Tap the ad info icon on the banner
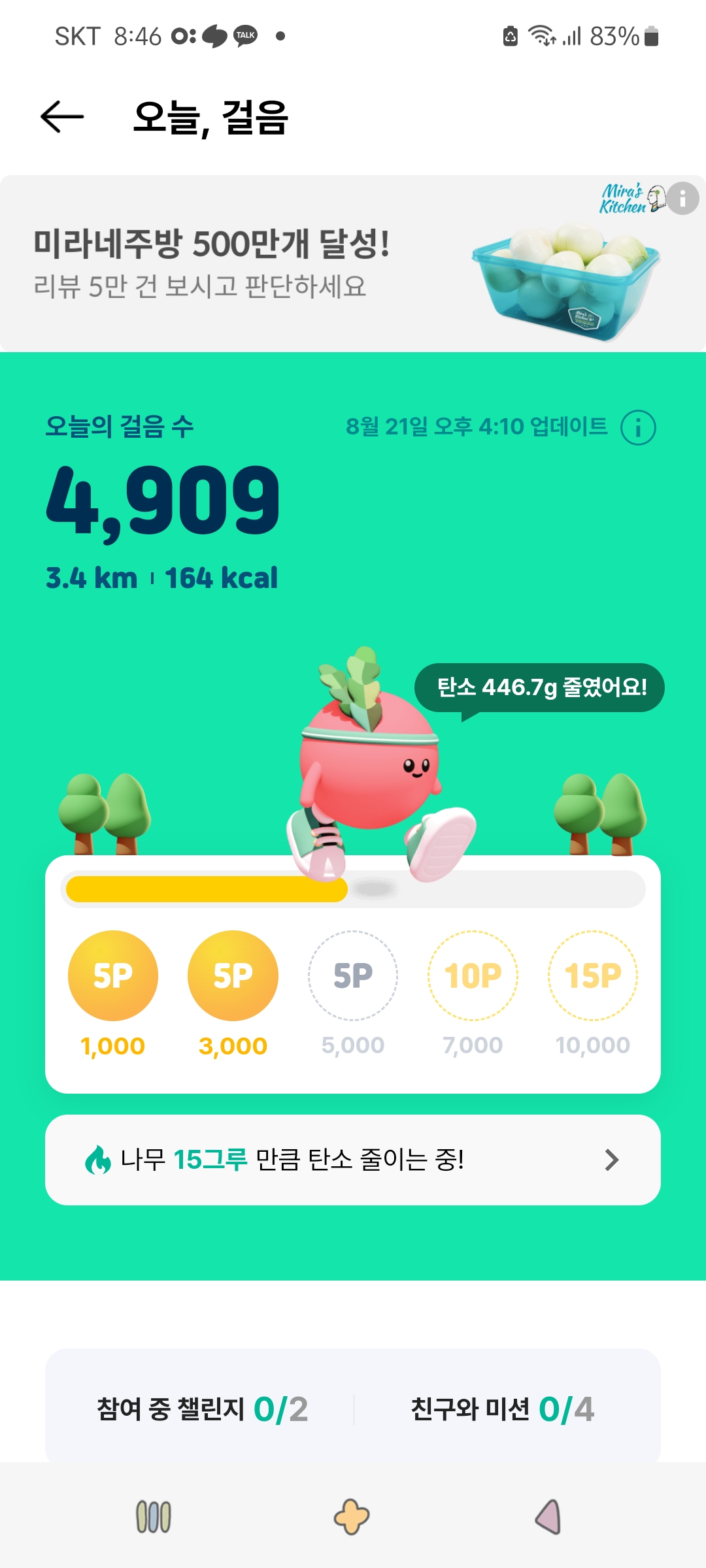The width and height of the screenshot is (706, 1568). (x=682, y=198)
